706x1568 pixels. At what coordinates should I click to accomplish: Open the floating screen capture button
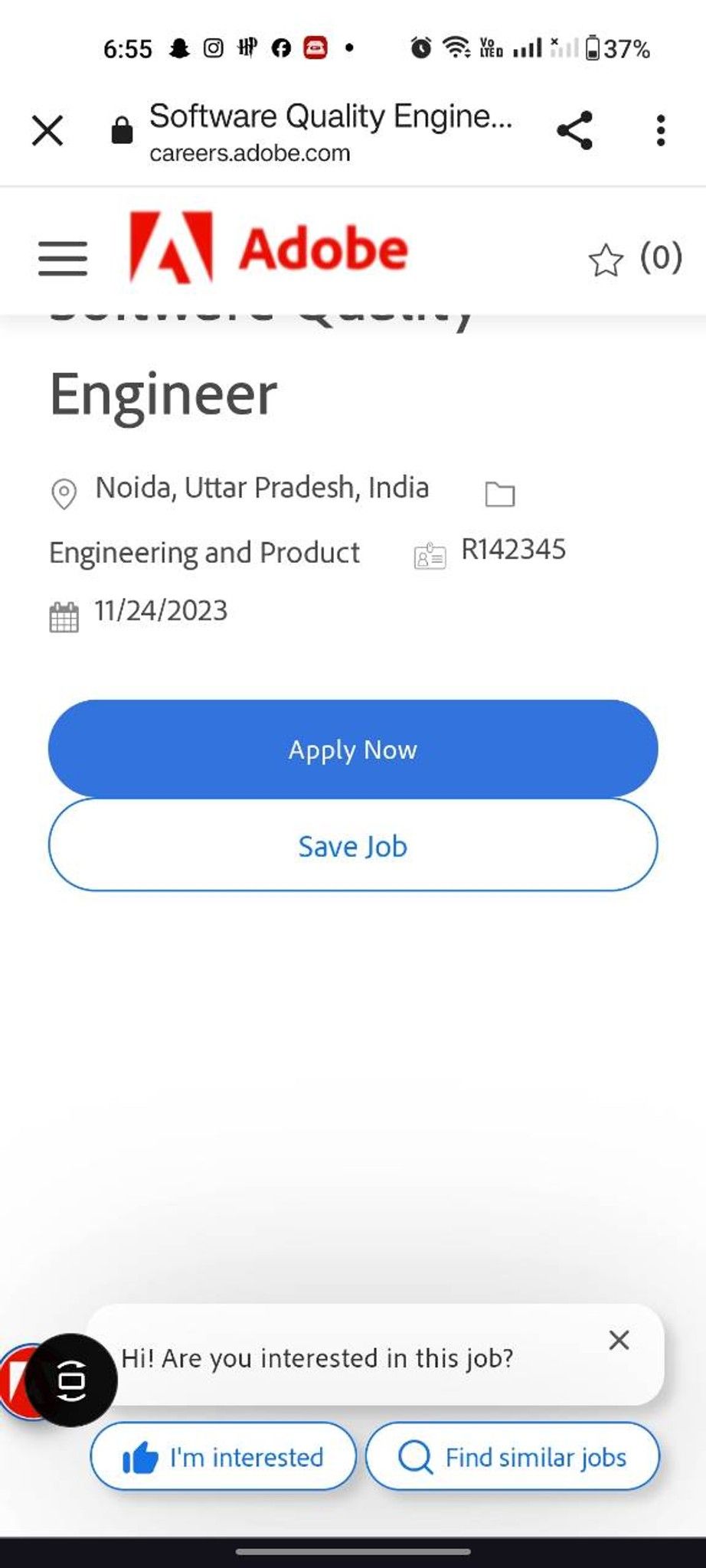tap(71, 1380)
